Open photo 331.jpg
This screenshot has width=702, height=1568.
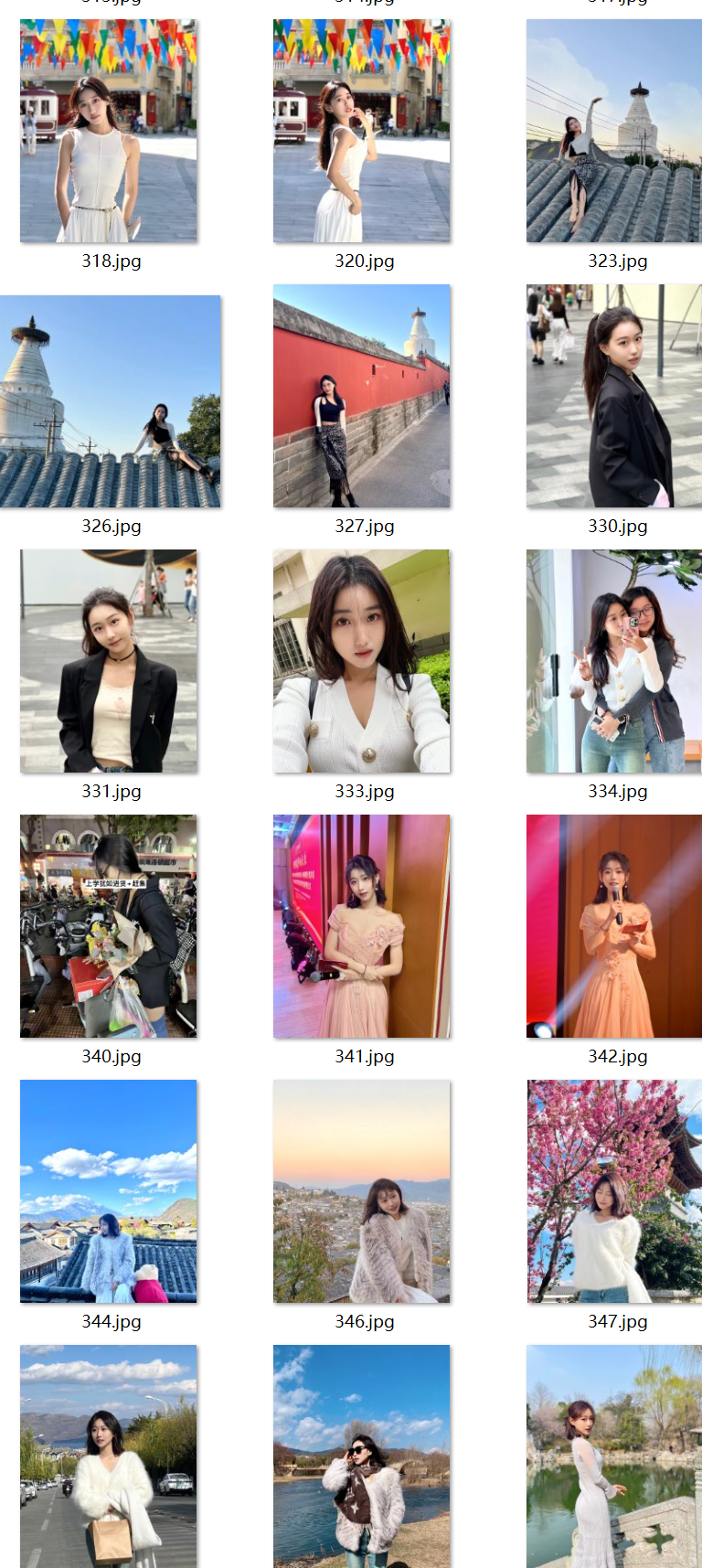click(109, 661)
